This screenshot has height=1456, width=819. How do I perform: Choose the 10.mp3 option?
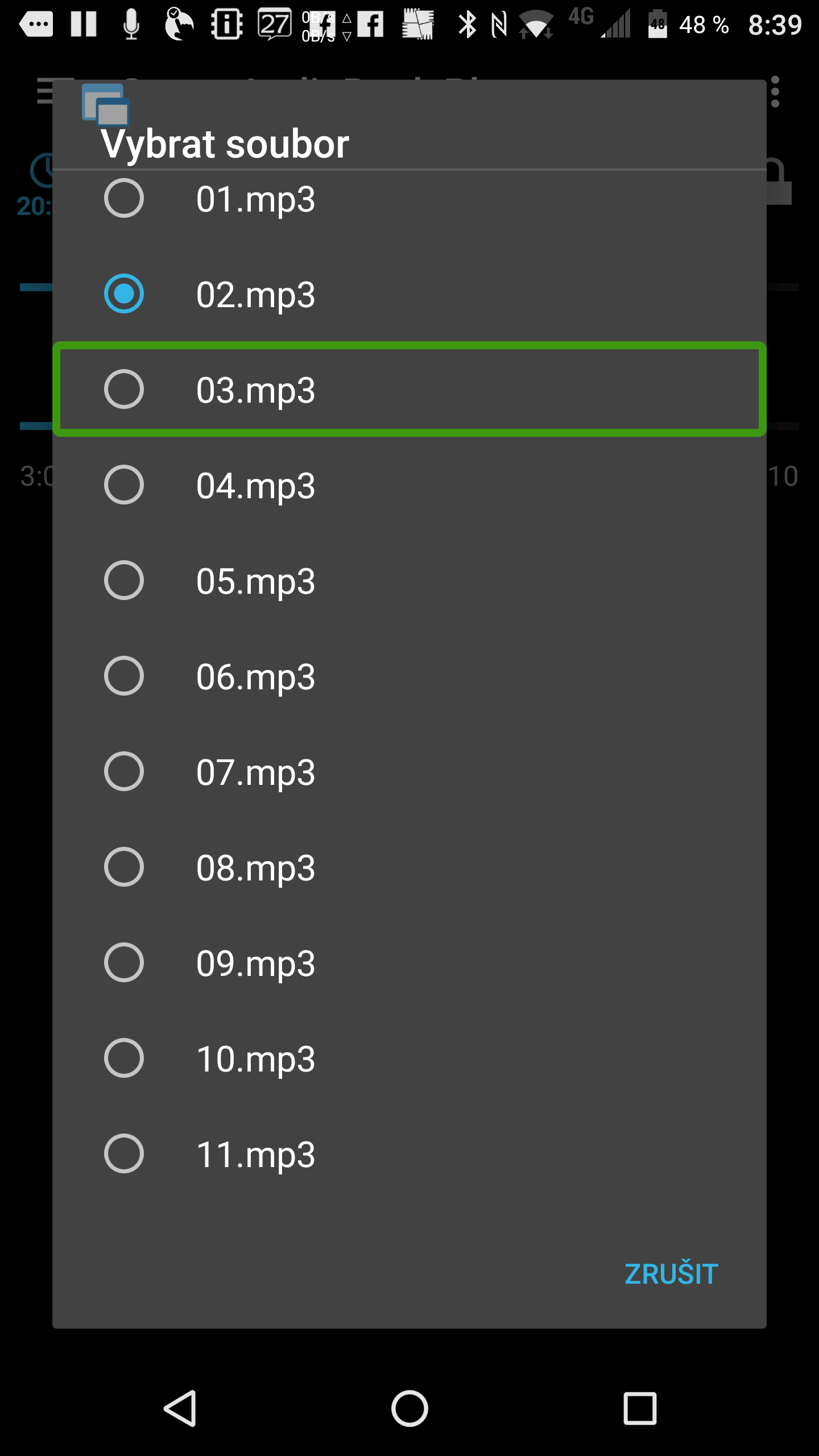[x=409, y=1058]
